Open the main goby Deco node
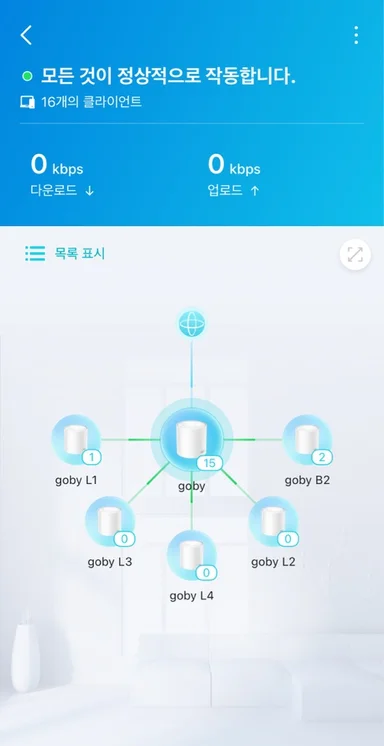384x746 pixels. click(192, 439)
